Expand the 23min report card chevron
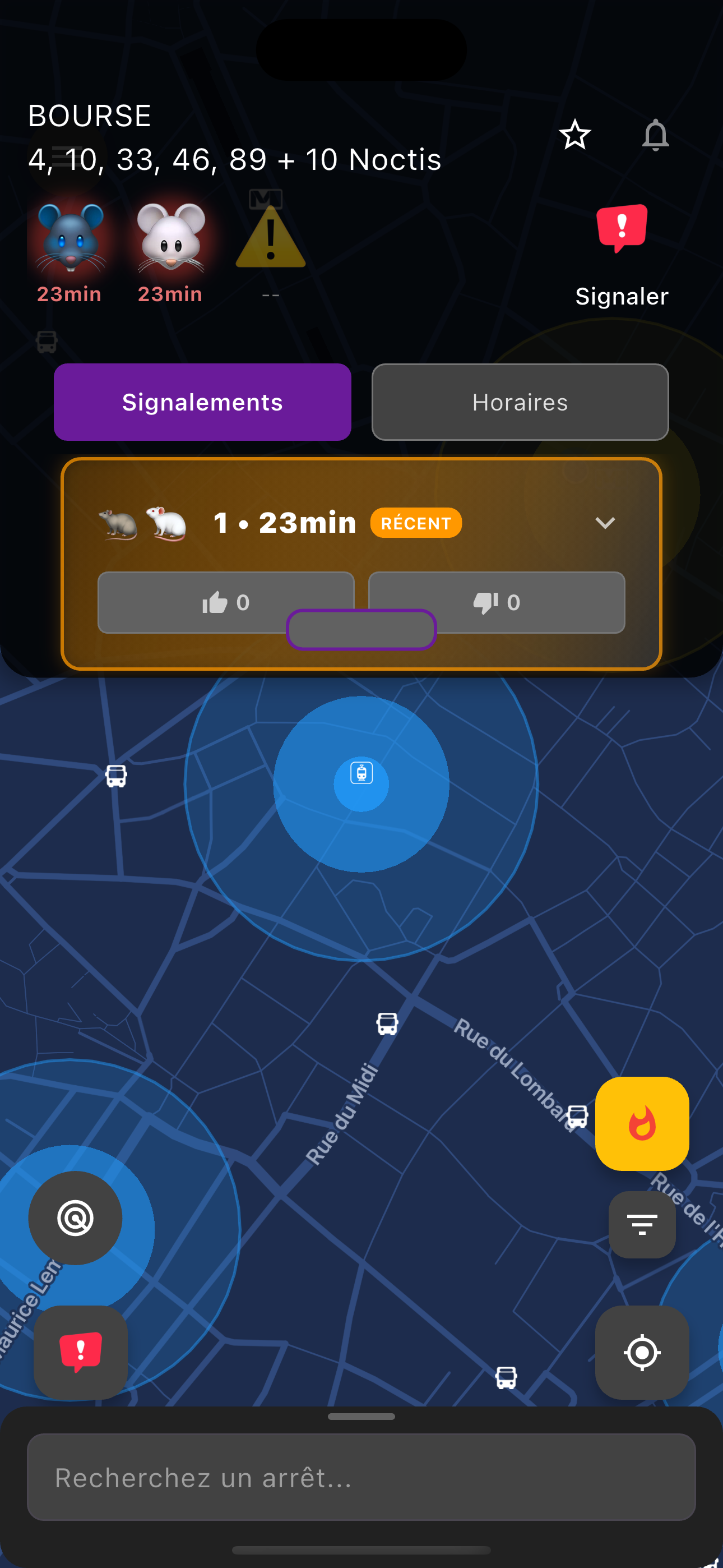 tap(604, 522)
